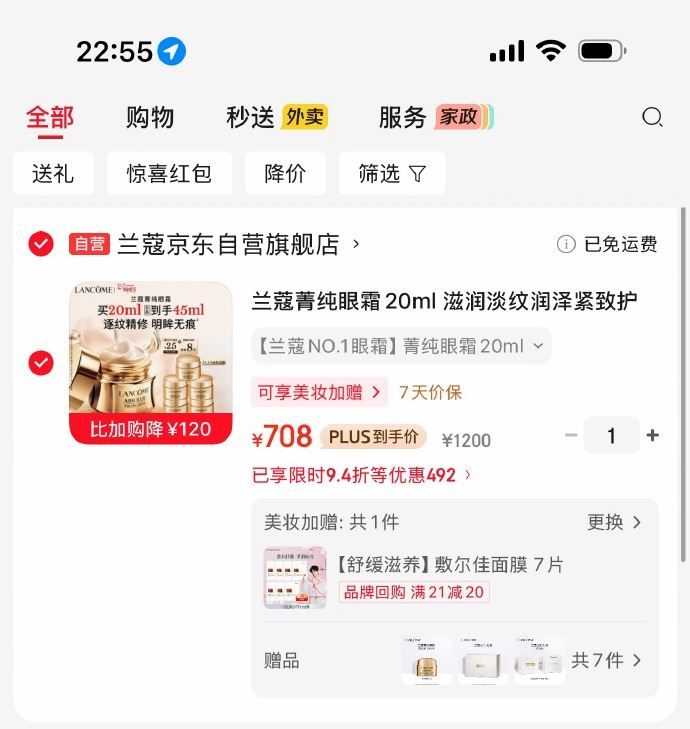Increase quantity with the plus button
Screen dimensions: 690x729
click(x=653, y=435)
